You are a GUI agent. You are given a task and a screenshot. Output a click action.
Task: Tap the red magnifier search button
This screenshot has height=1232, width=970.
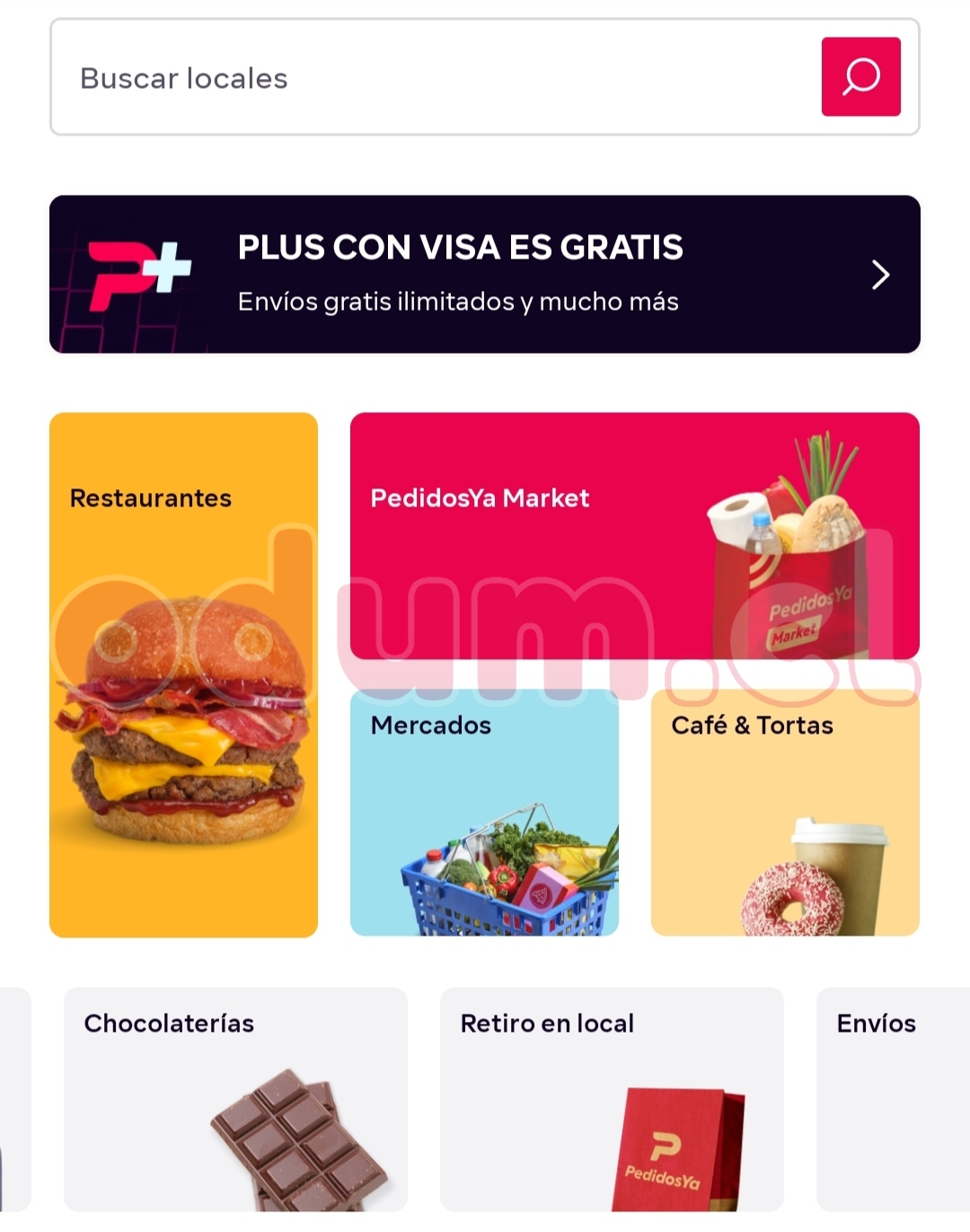[860, 77]
